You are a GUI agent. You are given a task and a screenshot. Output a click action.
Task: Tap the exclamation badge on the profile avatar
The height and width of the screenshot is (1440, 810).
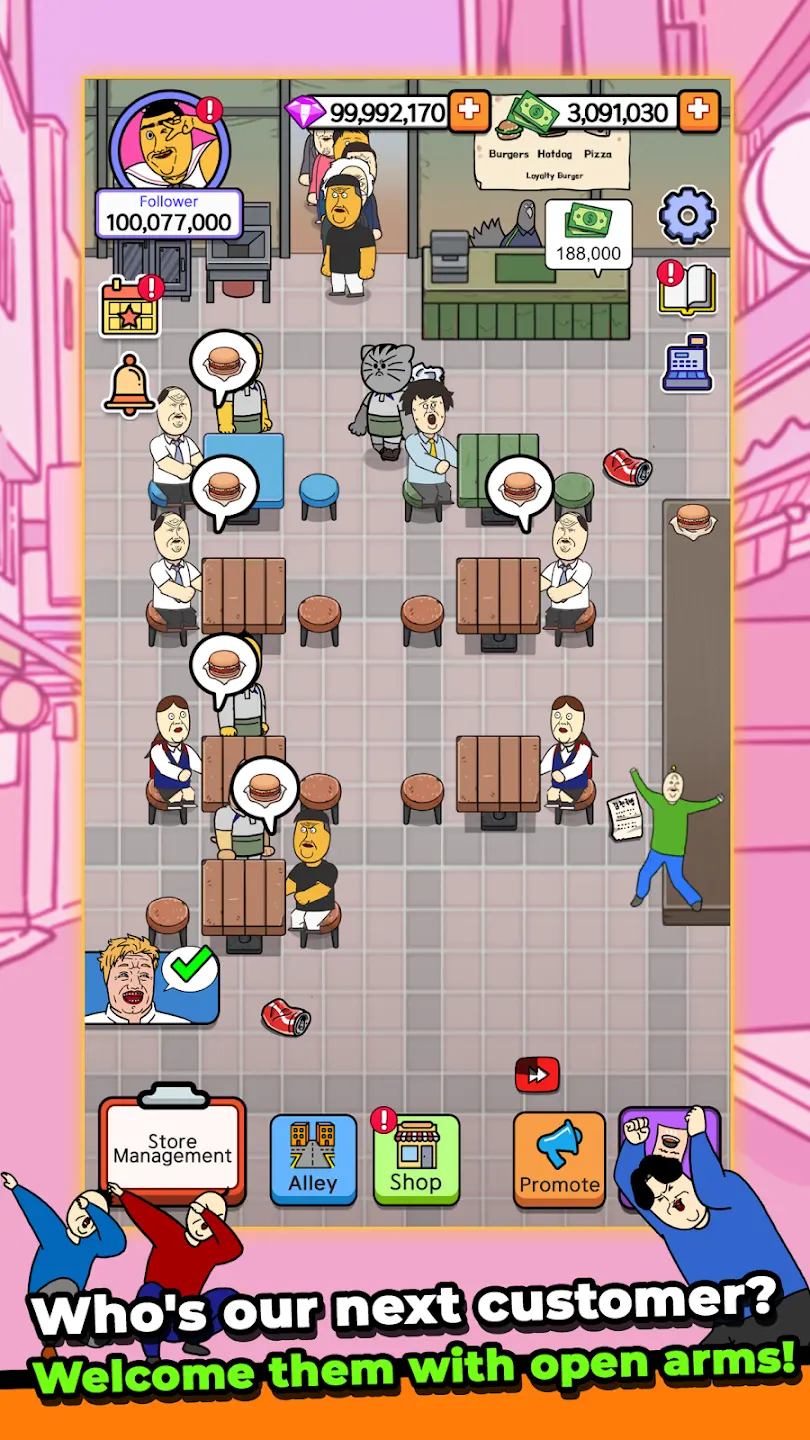208,111
